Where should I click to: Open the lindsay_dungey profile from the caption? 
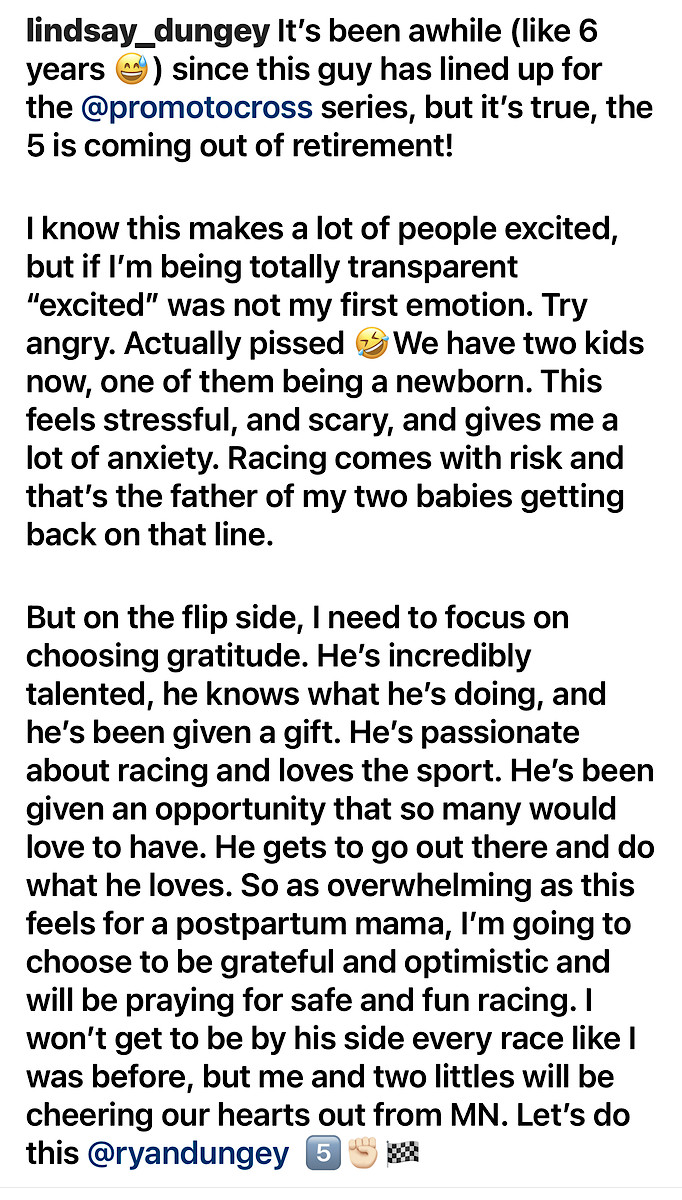148,31
